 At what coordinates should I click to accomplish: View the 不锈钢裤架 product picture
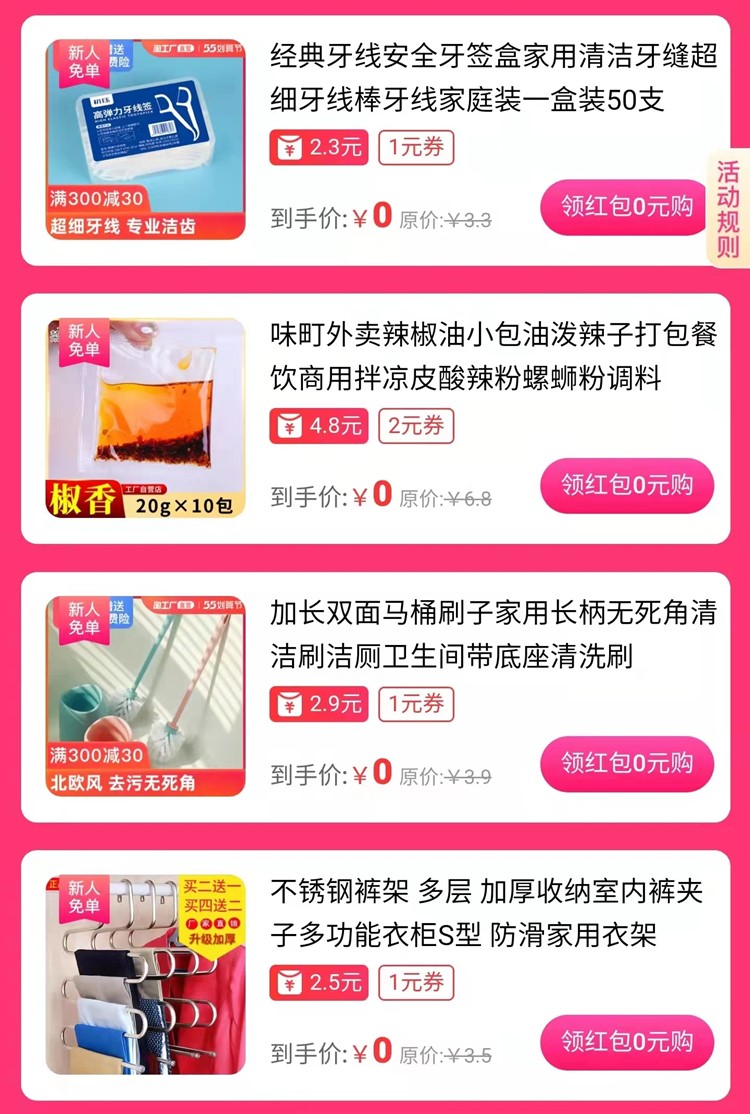(x=146, y=975)
